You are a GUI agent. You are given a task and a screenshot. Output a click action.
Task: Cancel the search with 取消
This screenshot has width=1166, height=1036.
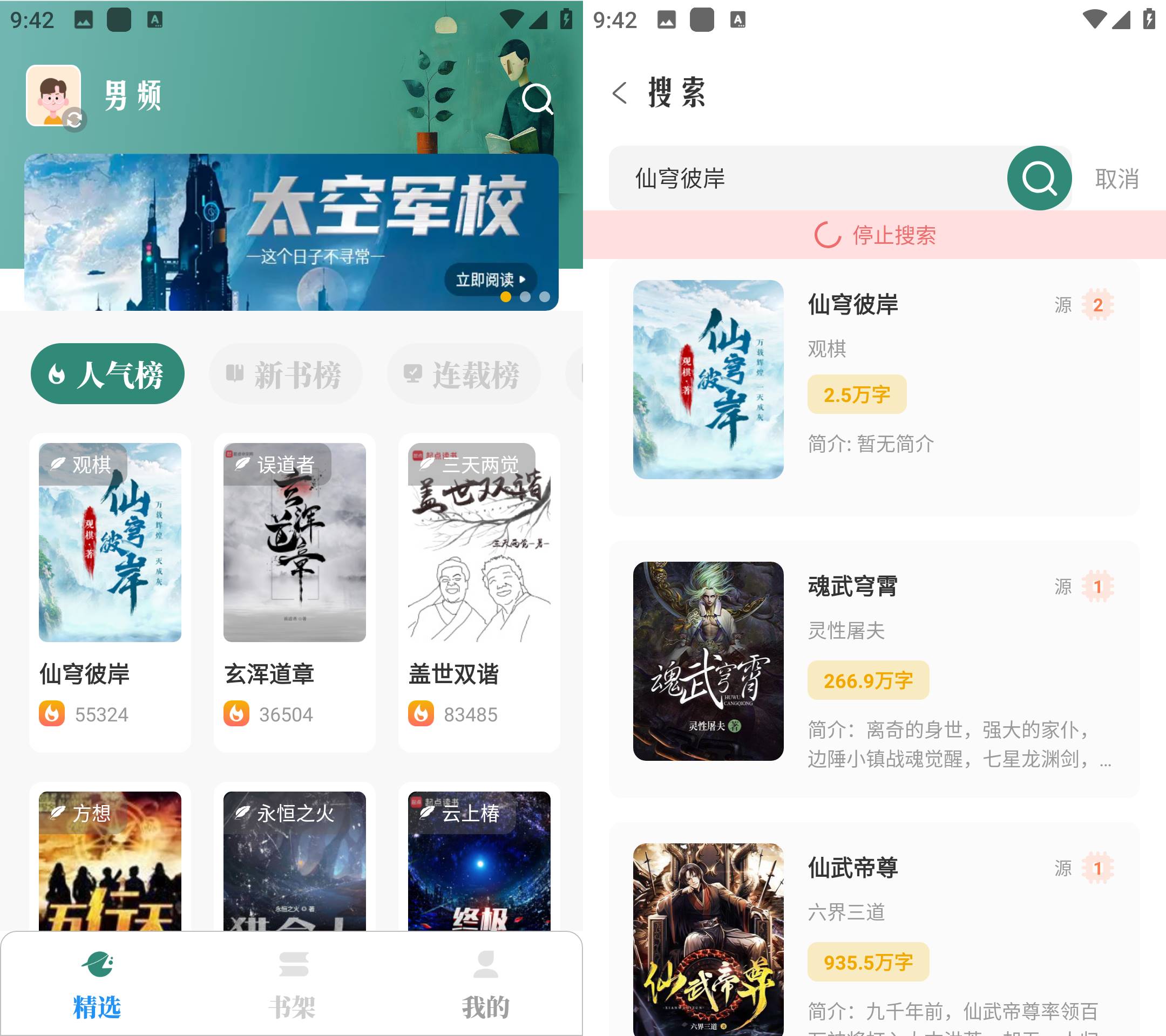(1117, 179)
